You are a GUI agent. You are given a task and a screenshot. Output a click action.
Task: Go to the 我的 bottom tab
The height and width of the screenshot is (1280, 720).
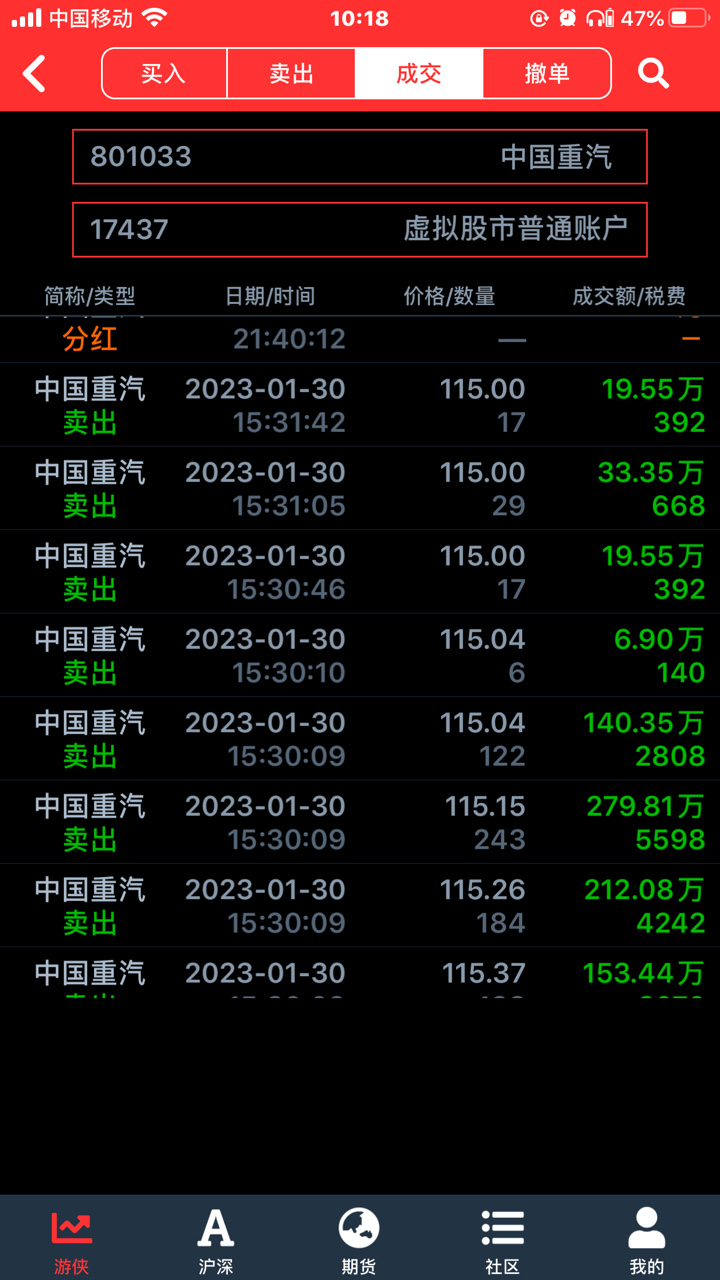point(647,1239)
